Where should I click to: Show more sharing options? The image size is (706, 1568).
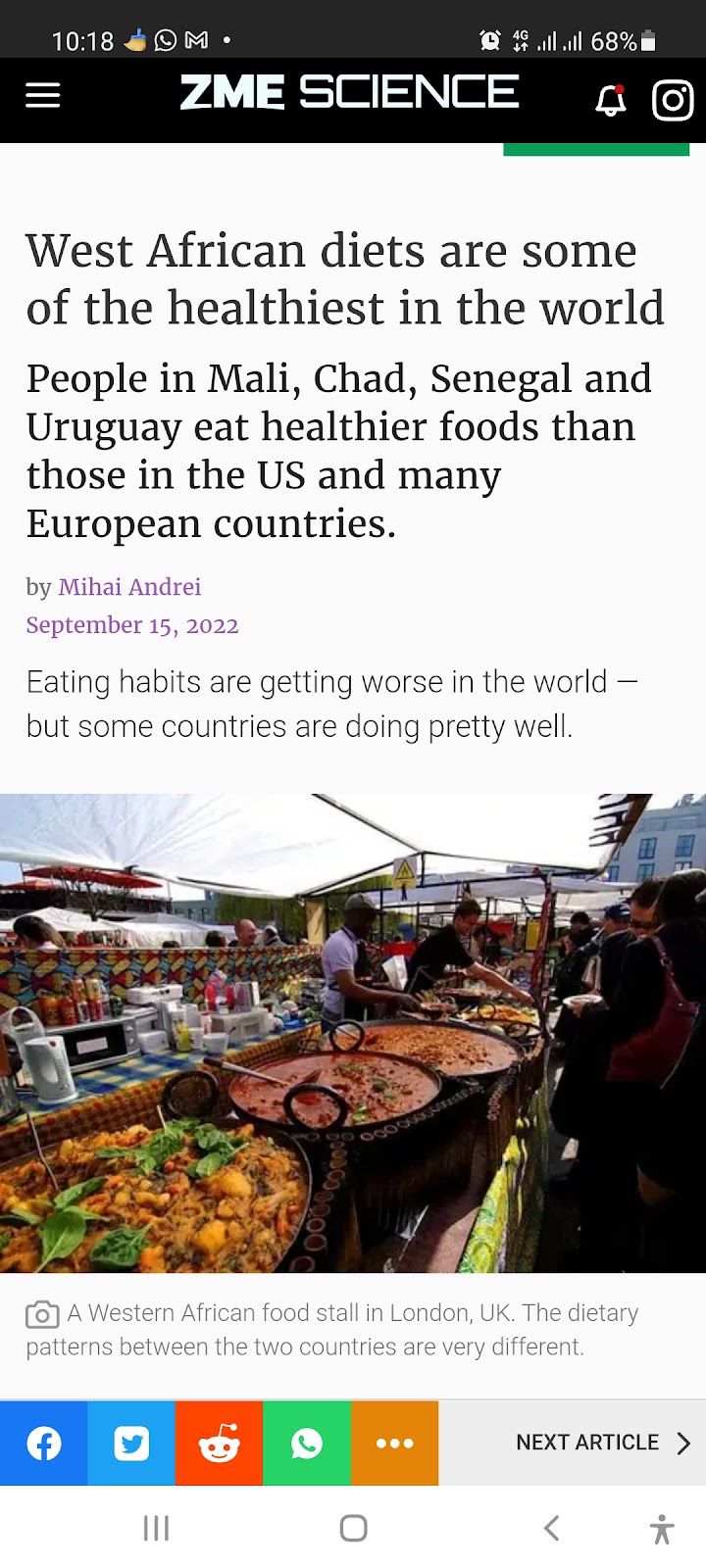(x=394, y=1443)
